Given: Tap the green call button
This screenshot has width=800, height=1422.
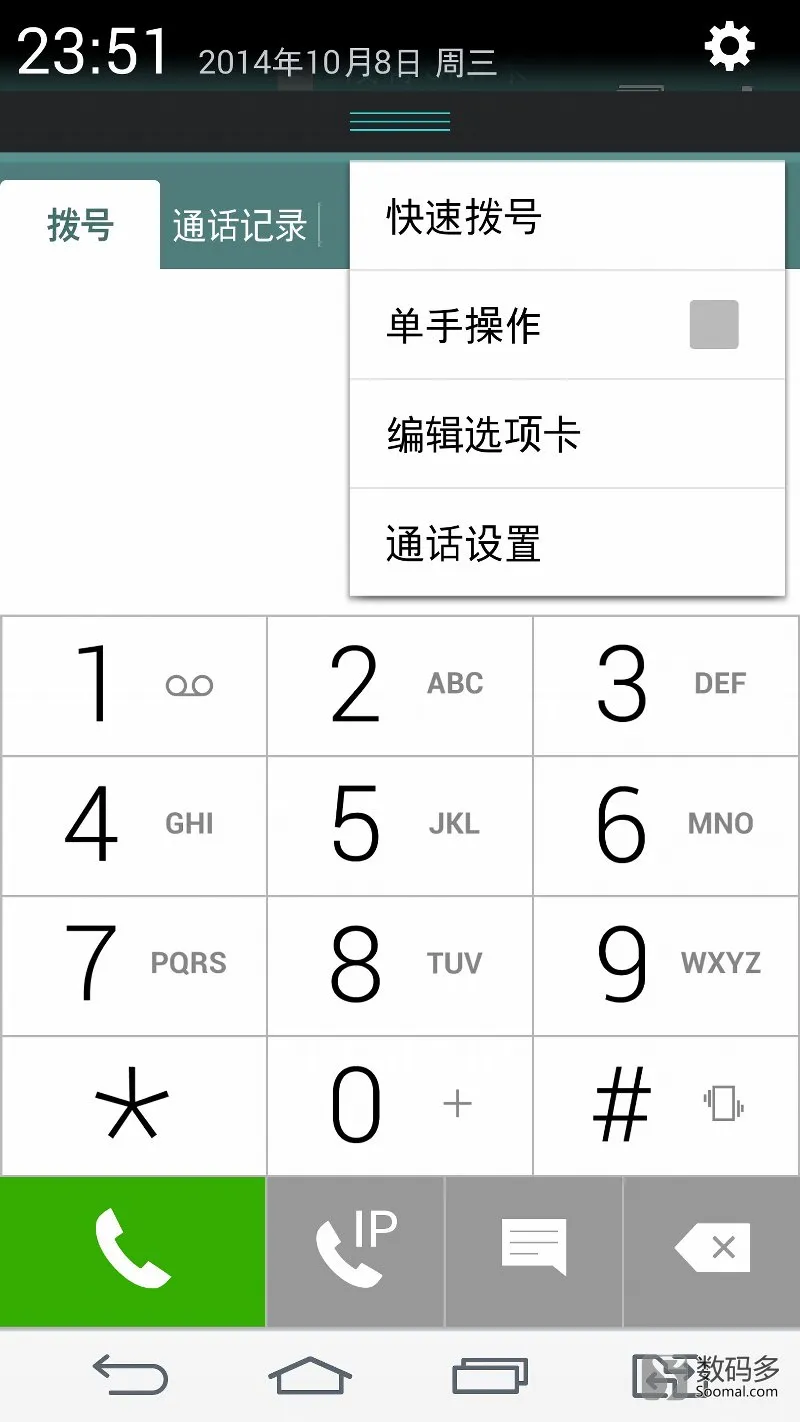Looking at the screenshot, I should [x=133, y=1252].
